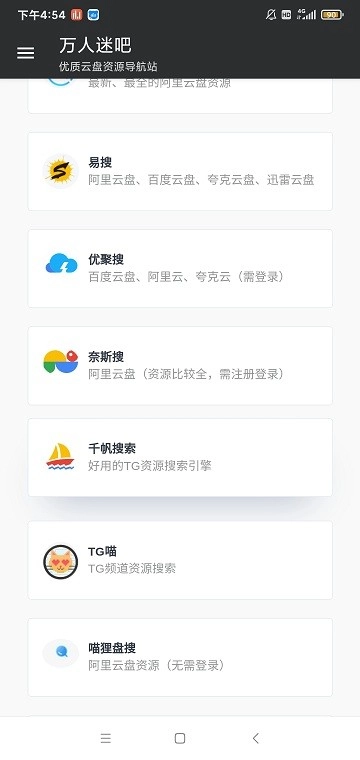Open the 喵狸盘搜 card
Image resolution: width=360 pixels, height=760 pixels.
pos(180,657)
